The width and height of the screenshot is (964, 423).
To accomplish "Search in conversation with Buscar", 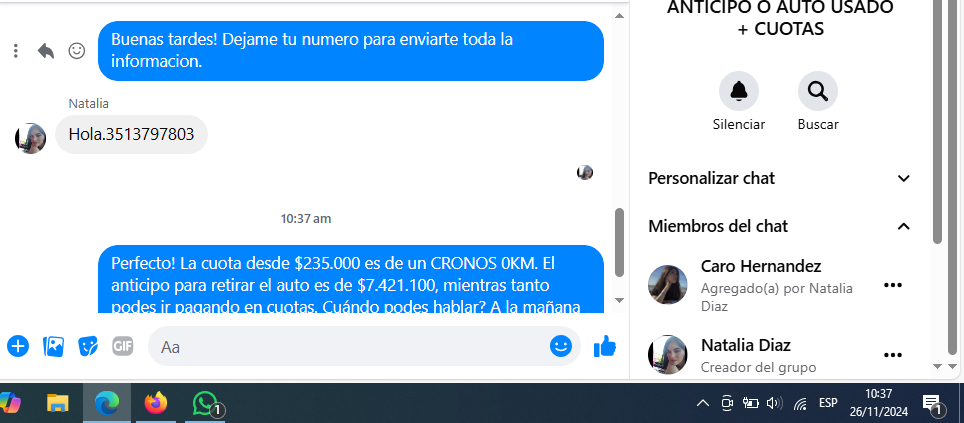I will pos(817,92).
